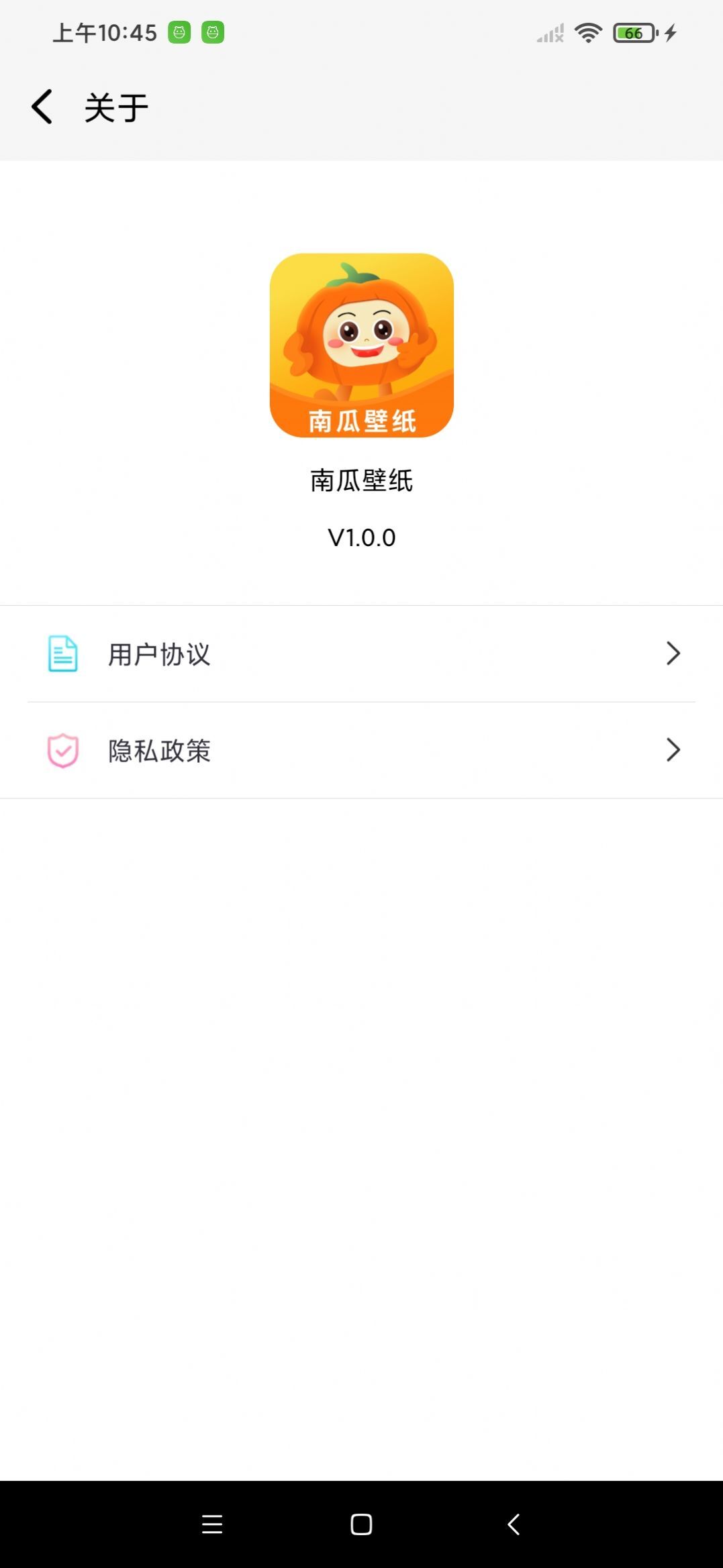Click the cellular signal icon
This screenshot has width=723, height=1568.
coord(550,33)
